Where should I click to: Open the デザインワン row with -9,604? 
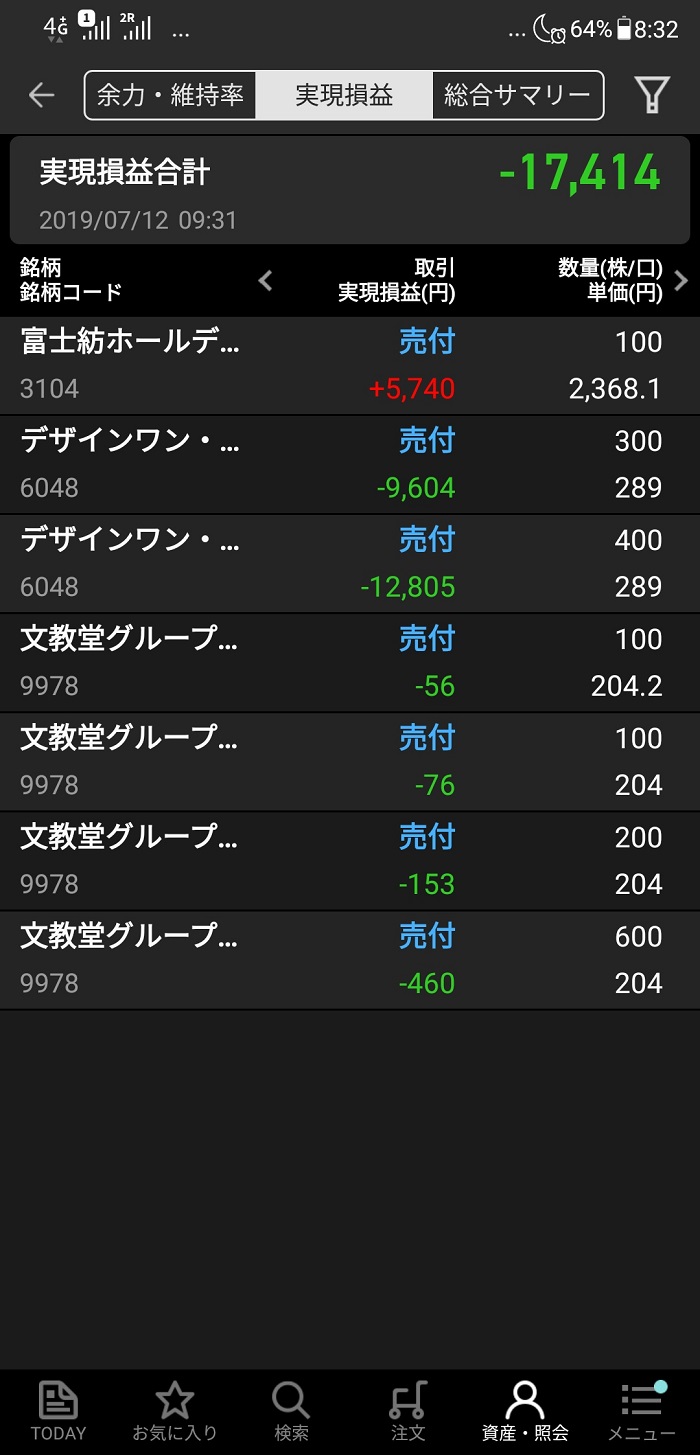coord(350,464)
